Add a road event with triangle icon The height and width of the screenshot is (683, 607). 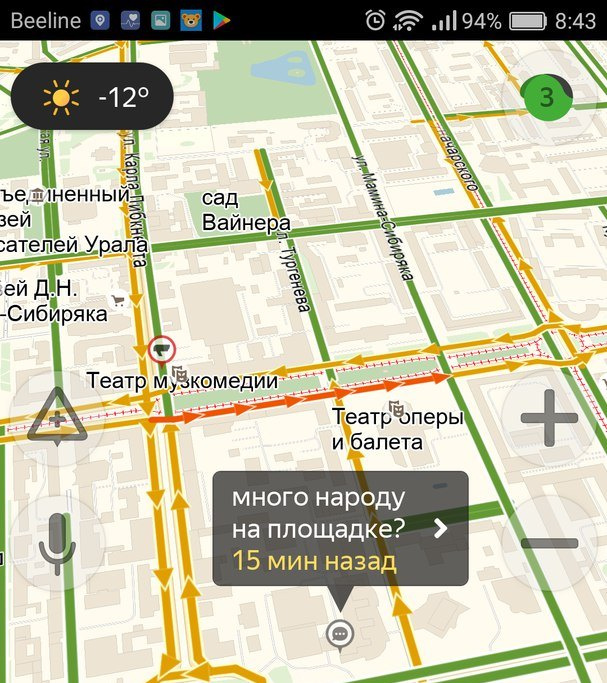[55, 417]
